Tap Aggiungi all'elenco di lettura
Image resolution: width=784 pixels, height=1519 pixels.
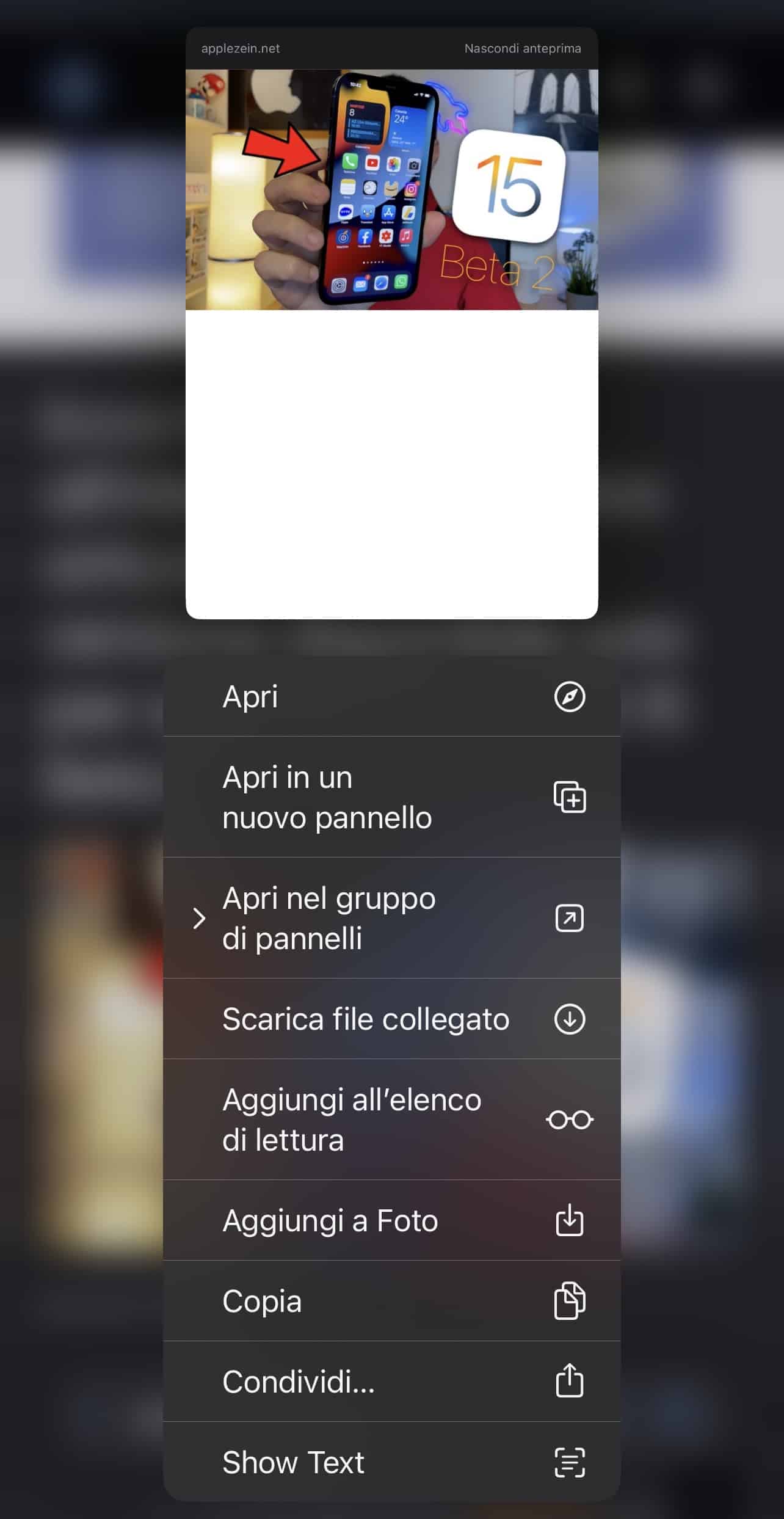(x=392, y=1120)
